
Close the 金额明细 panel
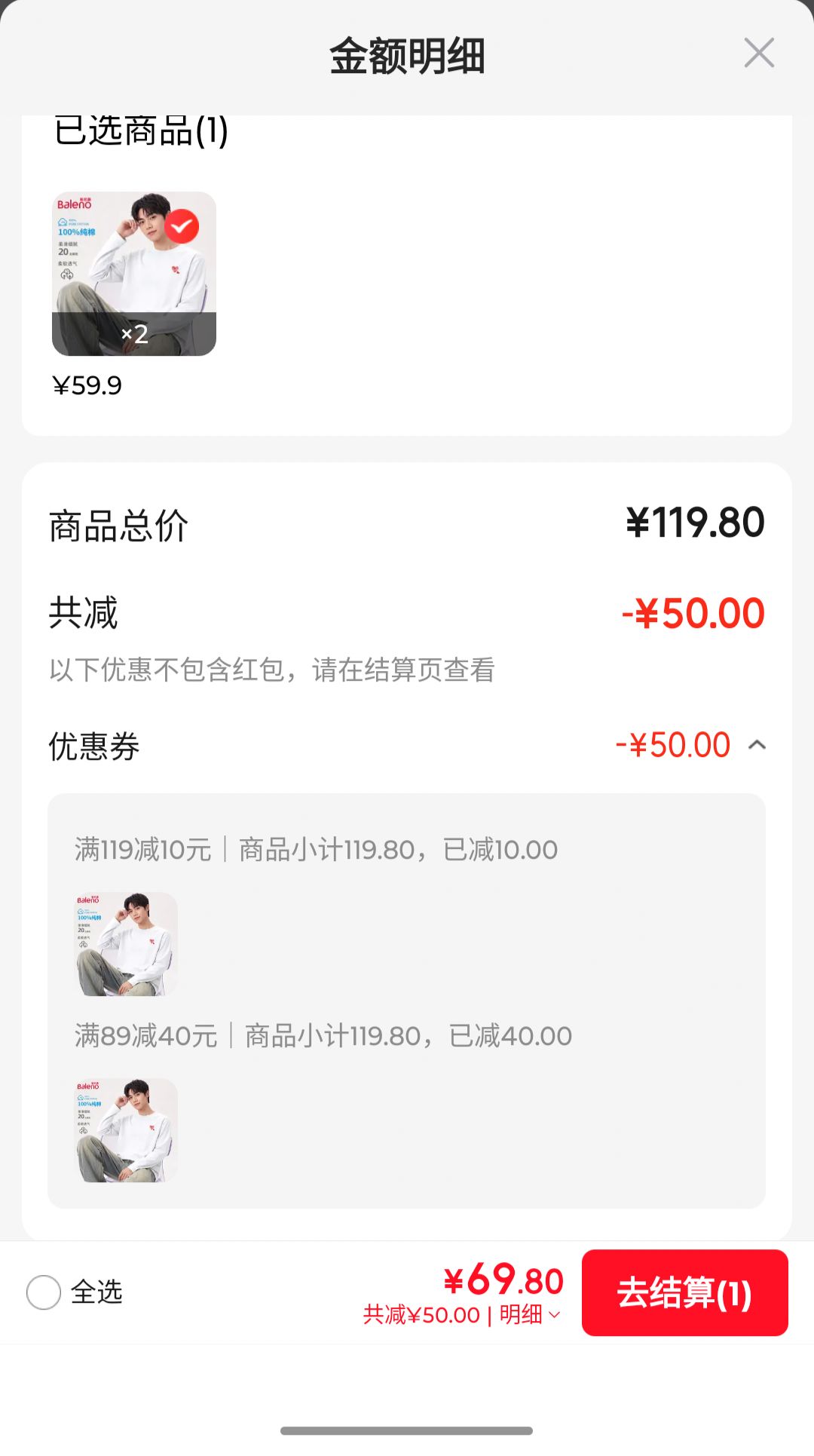click(x=759, y=53)
